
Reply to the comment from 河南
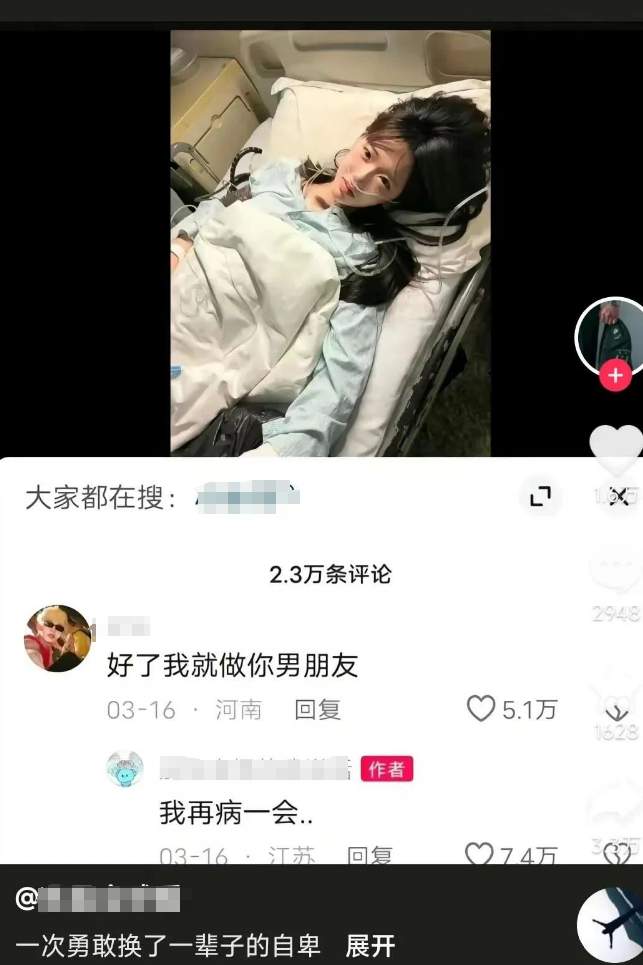coord(317,710)
